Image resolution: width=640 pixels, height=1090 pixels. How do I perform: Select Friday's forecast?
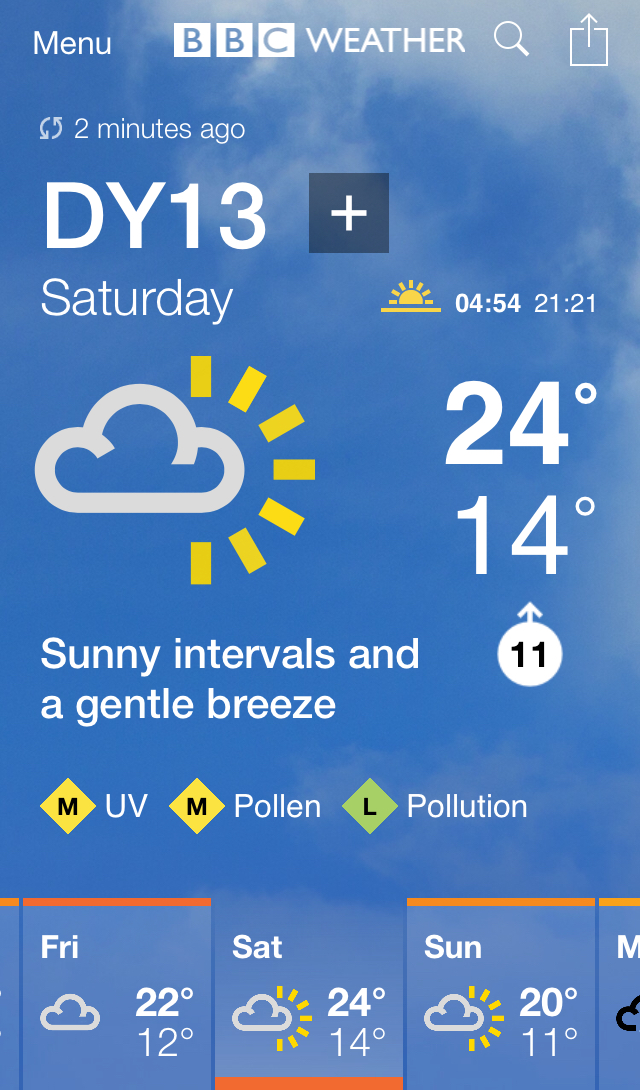[x=116, y=993]
